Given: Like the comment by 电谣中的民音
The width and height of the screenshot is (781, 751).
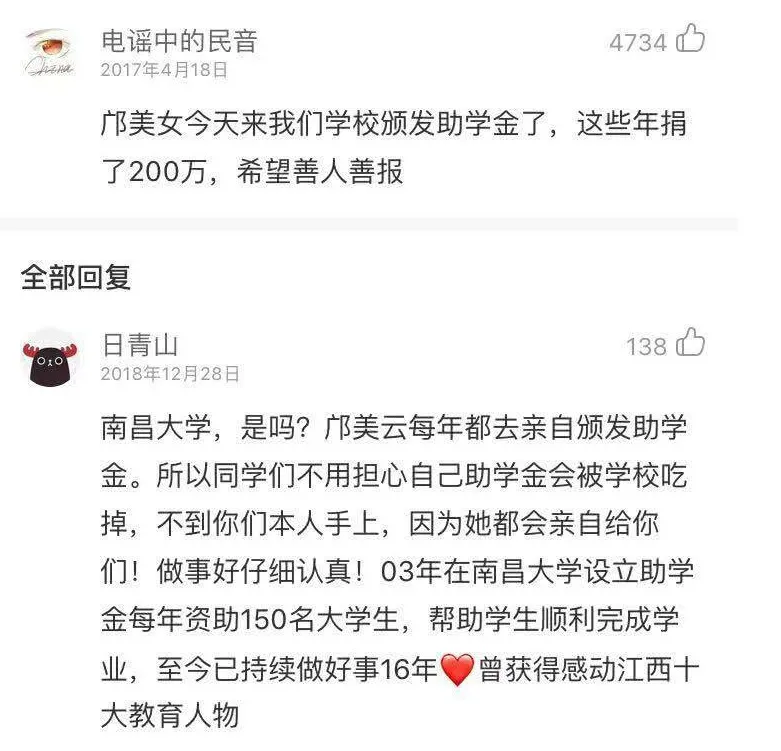Looking at the screenshot, I should point(691,40).
